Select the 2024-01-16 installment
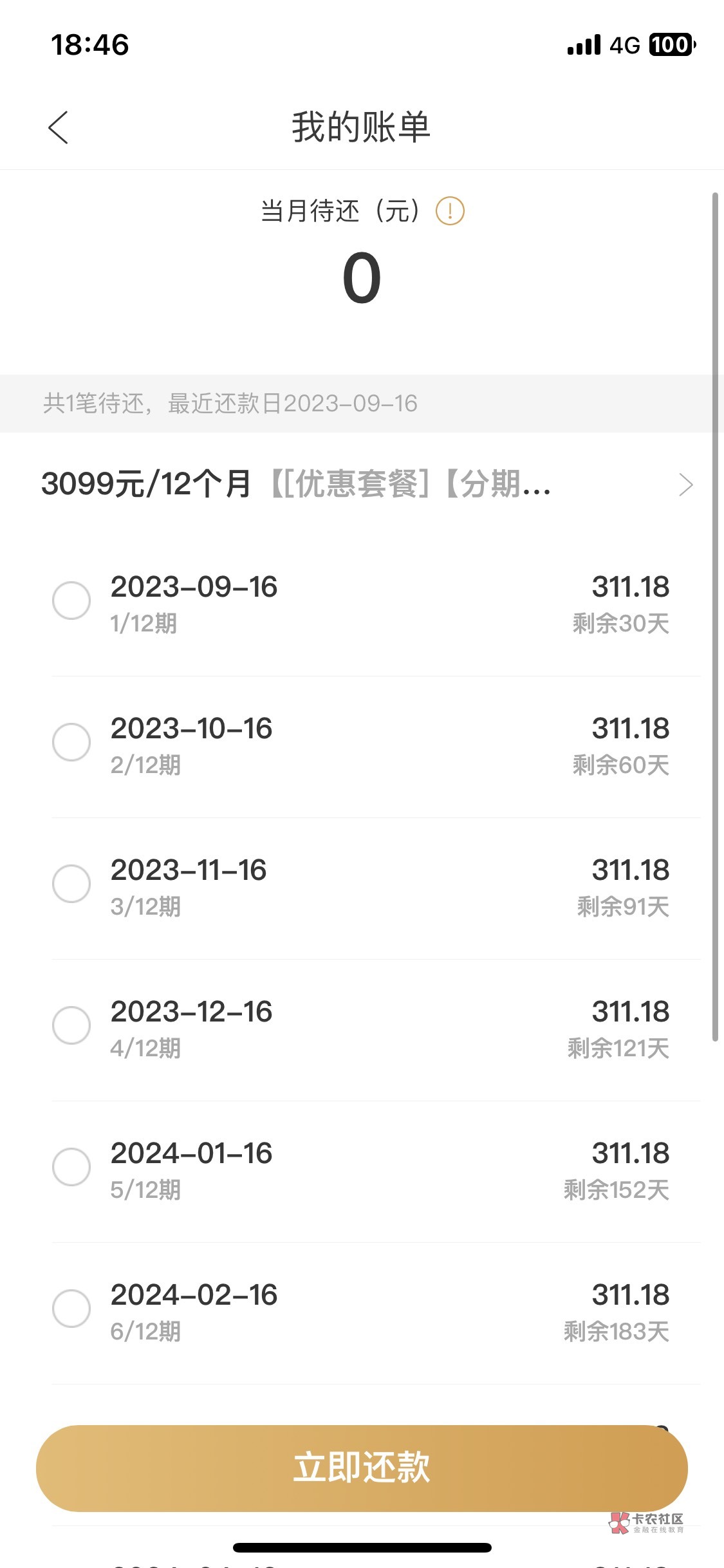The image size is (724, 1568). coord(71,1167)
